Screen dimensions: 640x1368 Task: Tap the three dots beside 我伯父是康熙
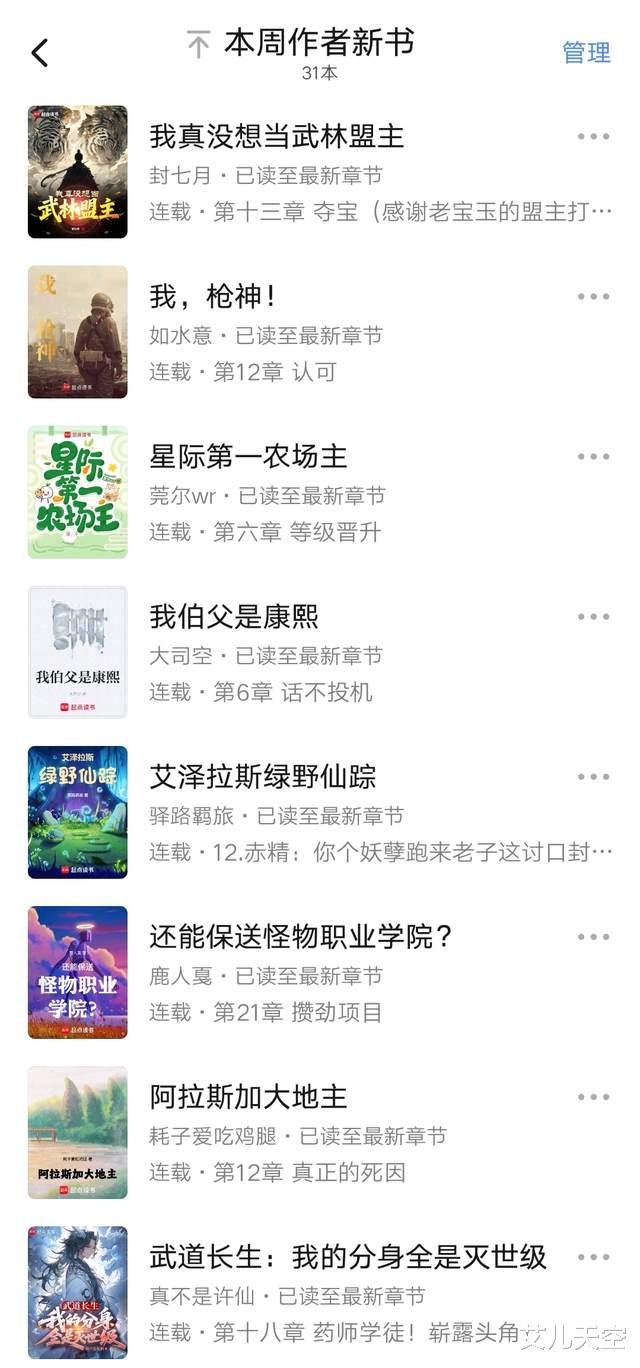(593, 617)
